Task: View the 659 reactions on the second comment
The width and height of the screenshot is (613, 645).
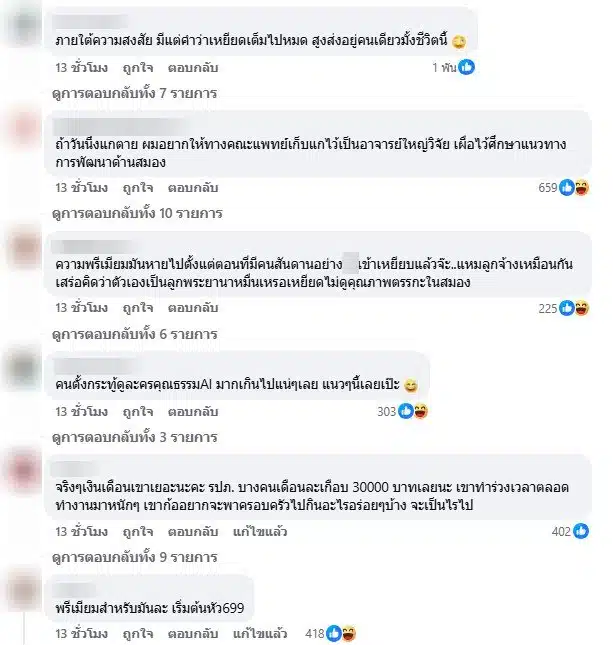Action: 563,187
